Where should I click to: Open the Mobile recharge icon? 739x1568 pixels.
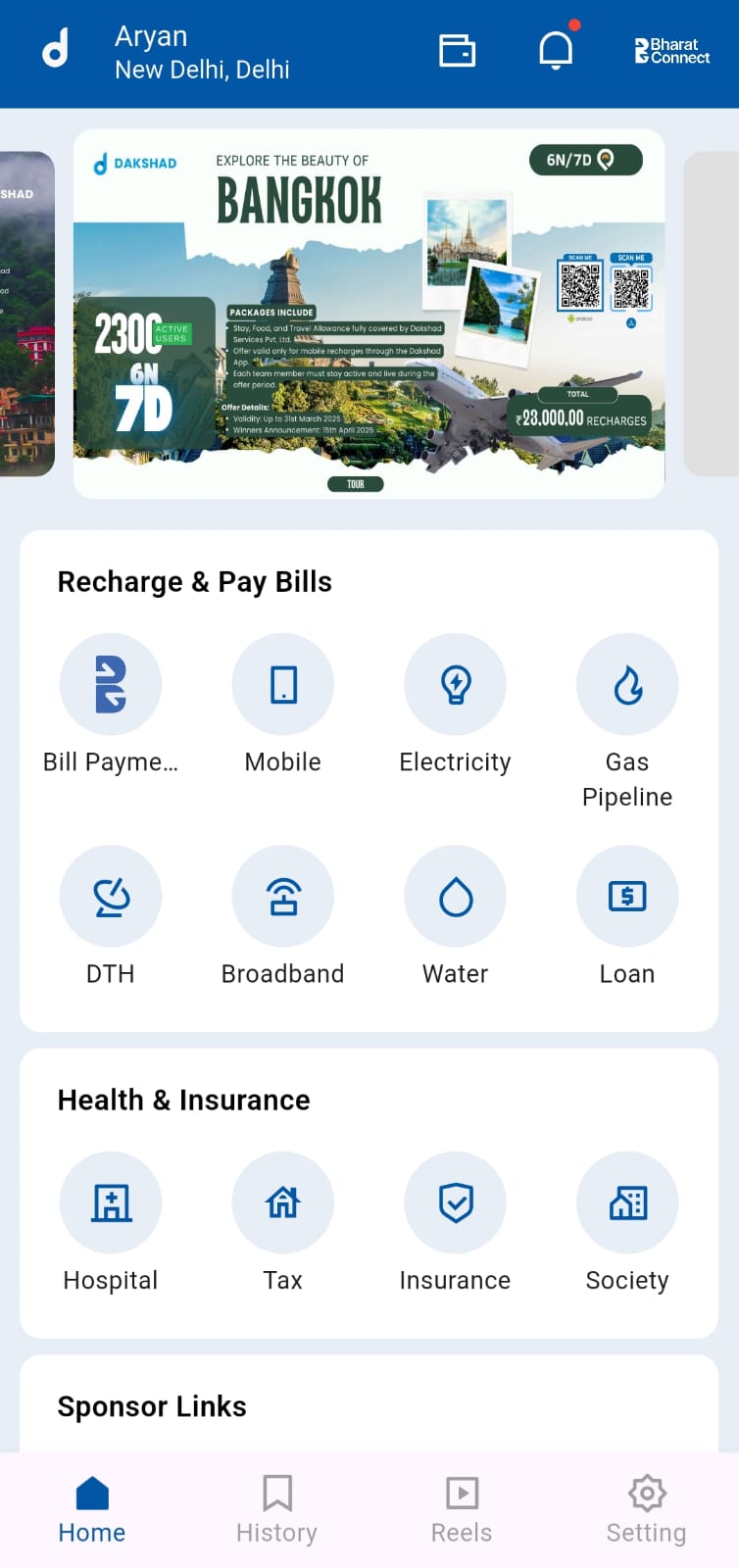tap(282, 684)
